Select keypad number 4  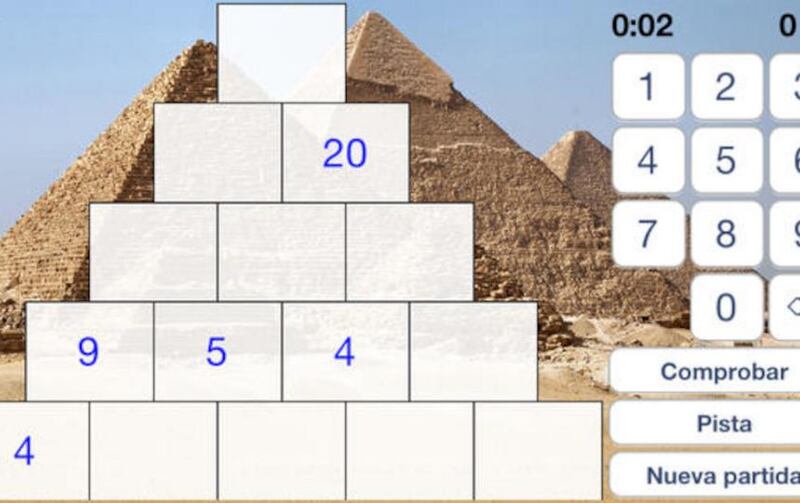[647, 160]
